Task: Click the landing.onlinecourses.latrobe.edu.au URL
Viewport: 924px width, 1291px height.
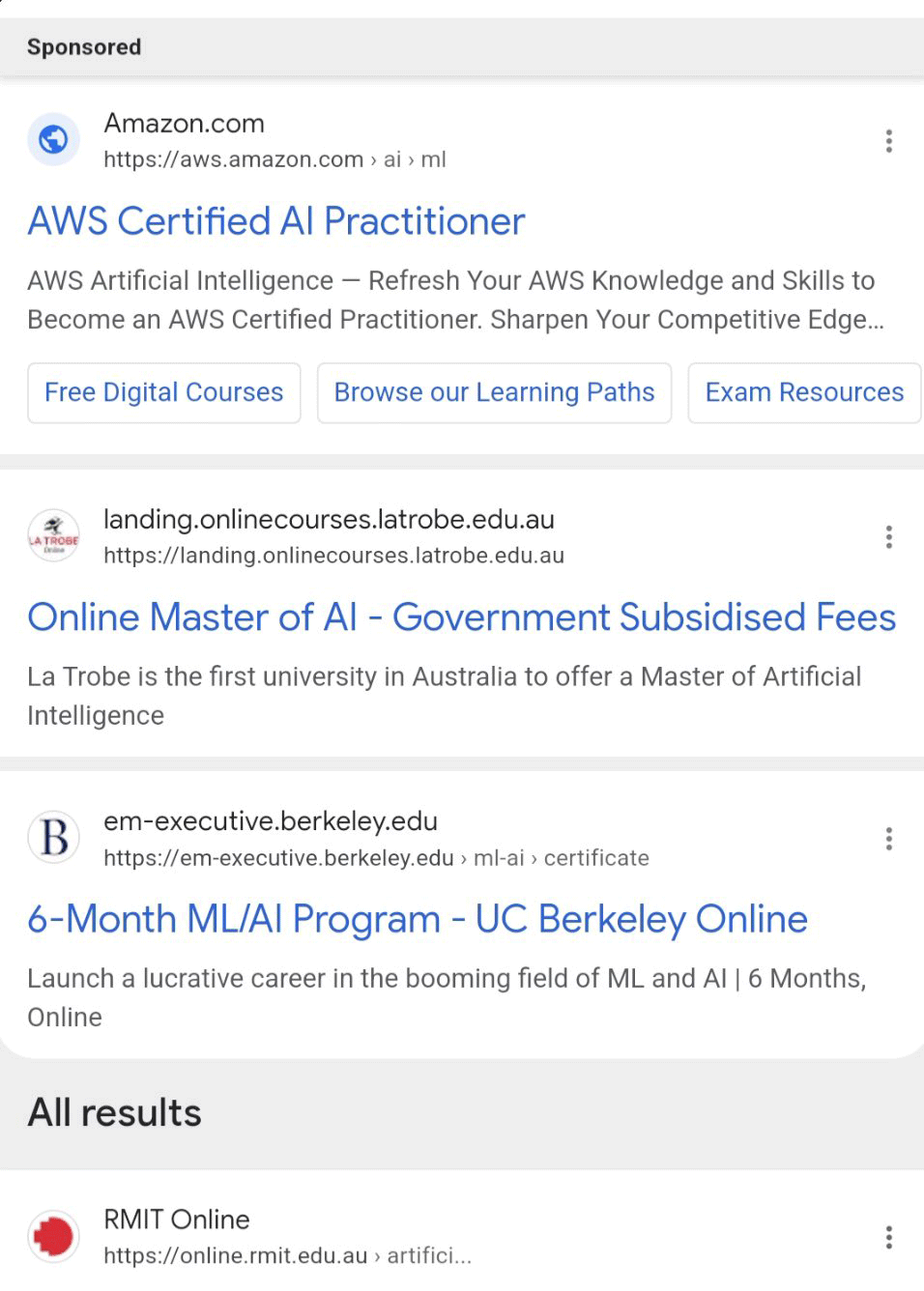Action: click(x=333, y=556)
